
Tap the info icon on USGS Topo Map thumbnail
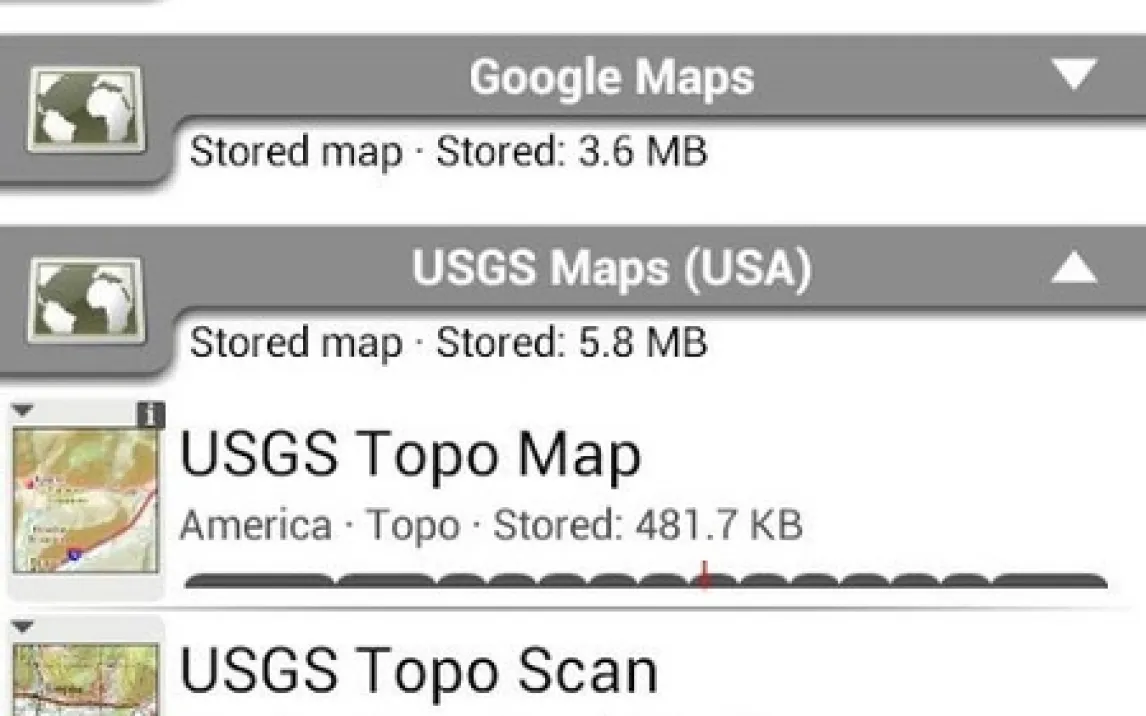(150, 415)
